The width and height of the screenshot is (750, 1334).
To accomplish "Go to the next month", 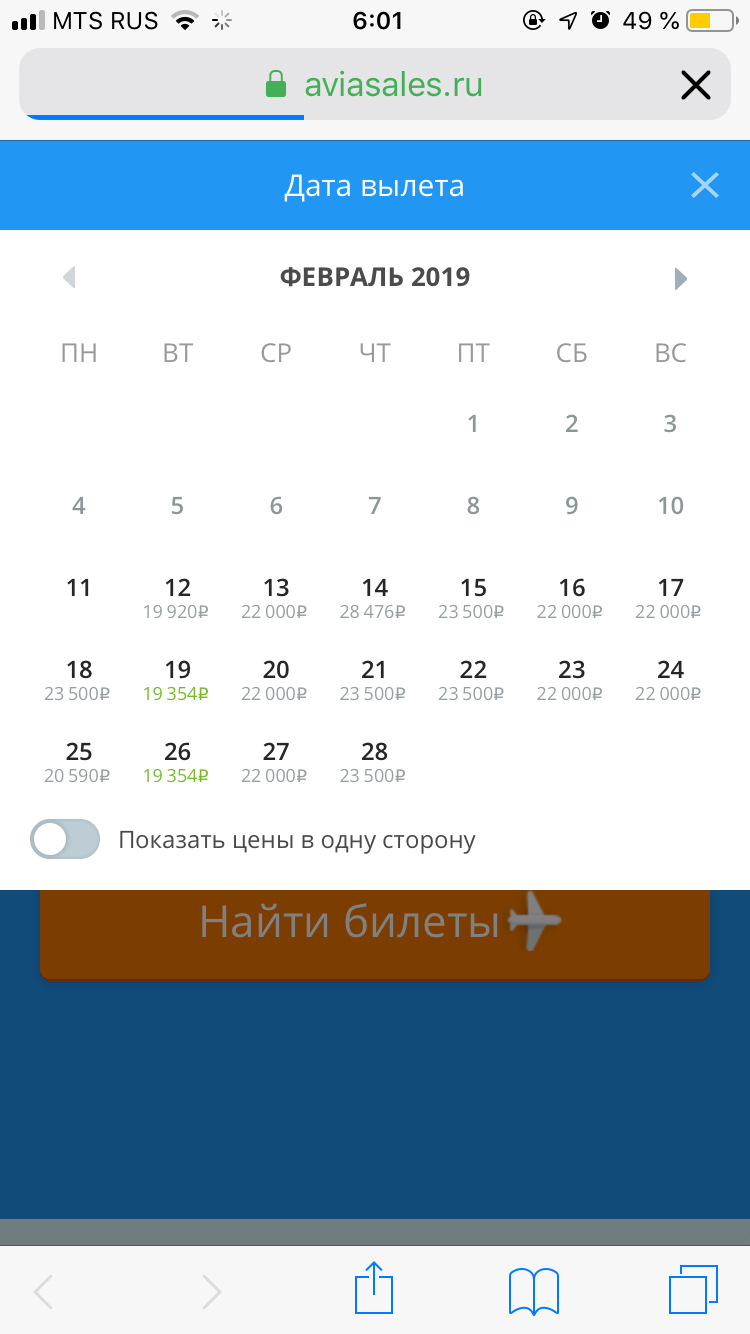I will point(681,278).
